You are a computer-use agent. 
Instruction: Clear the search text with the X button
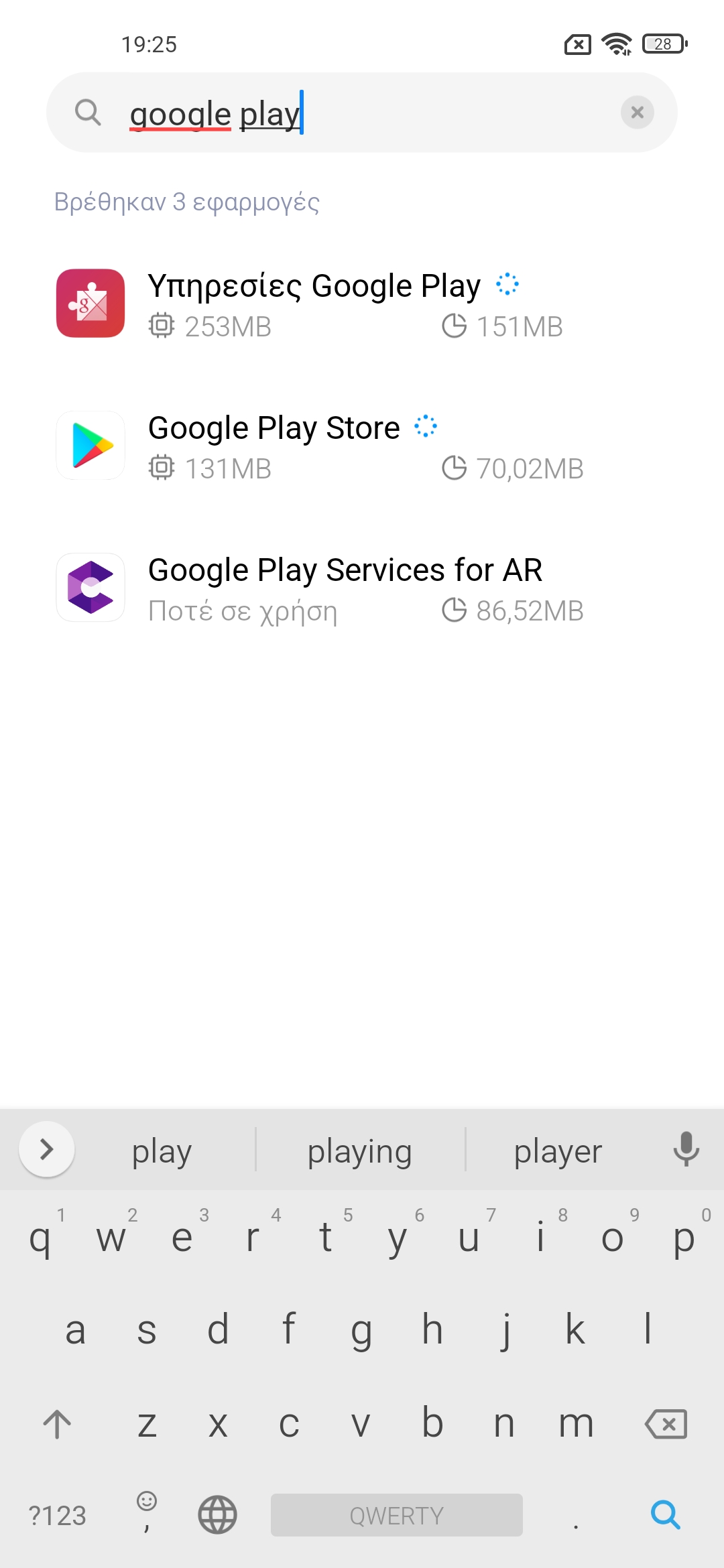click(637, 113)
